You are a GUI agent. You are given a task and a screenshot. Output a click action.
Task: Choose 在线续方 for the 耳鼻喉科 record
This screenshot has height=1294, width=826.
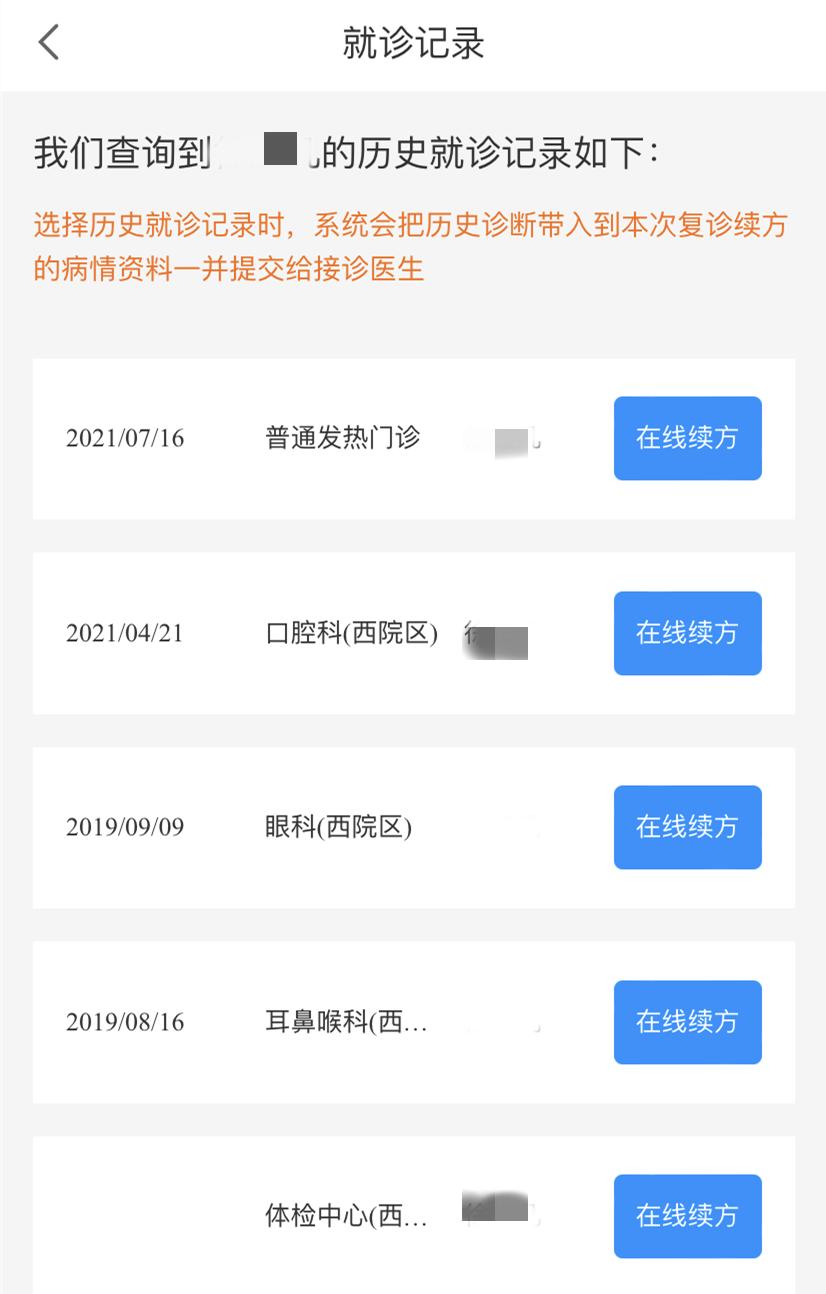click(687, 1022)
